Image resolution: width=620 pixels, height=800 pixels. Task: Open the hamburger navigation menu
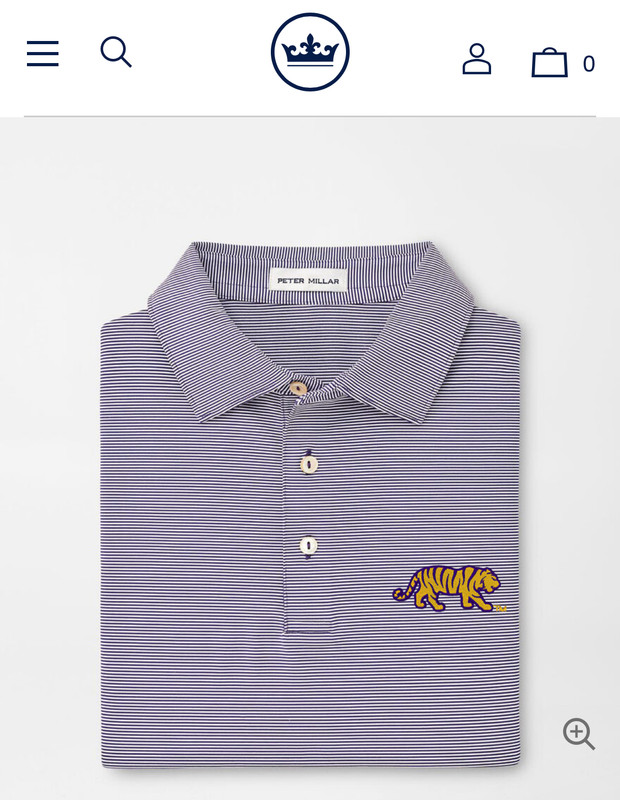tap(43, 54)
